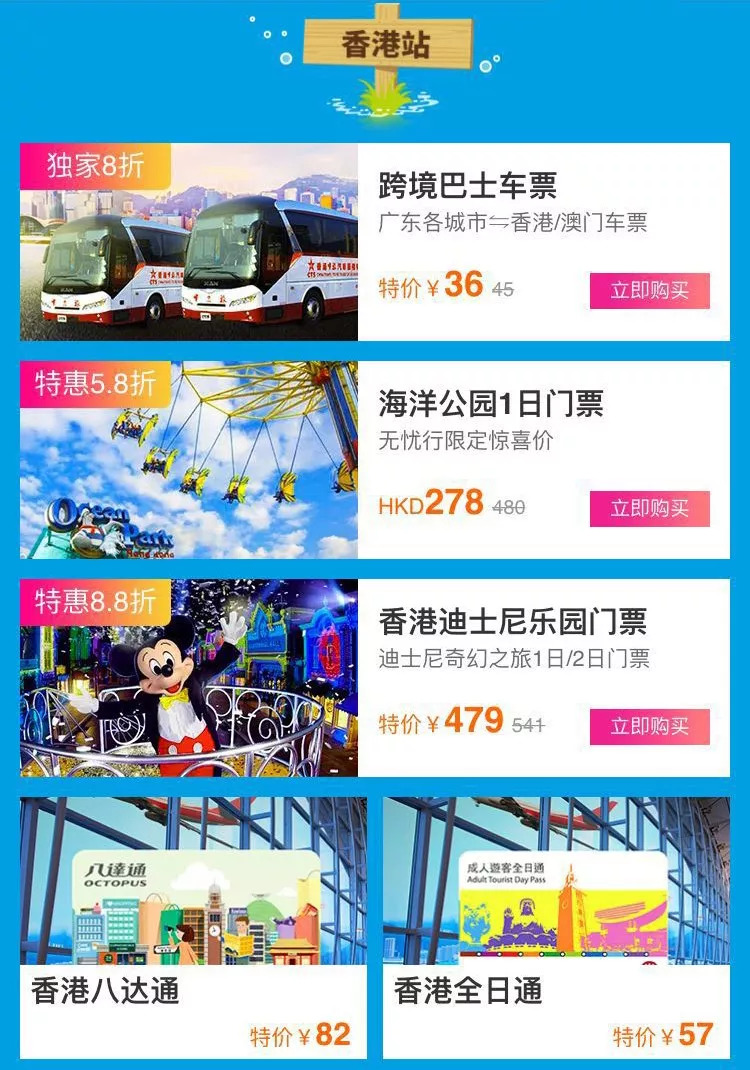Buy the 跨境巴士车票 with 立即购买
The width and height of the screenshot is (750, 1070).
tap(649, 291)
